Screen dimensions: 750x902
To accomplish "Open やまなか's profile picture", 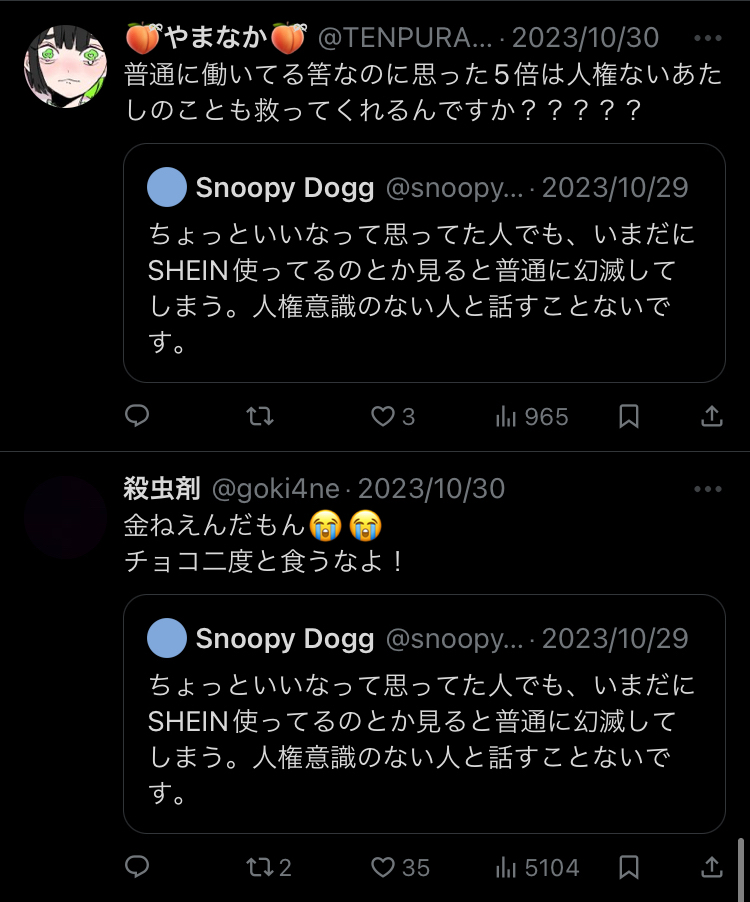I will click(64, 65).
